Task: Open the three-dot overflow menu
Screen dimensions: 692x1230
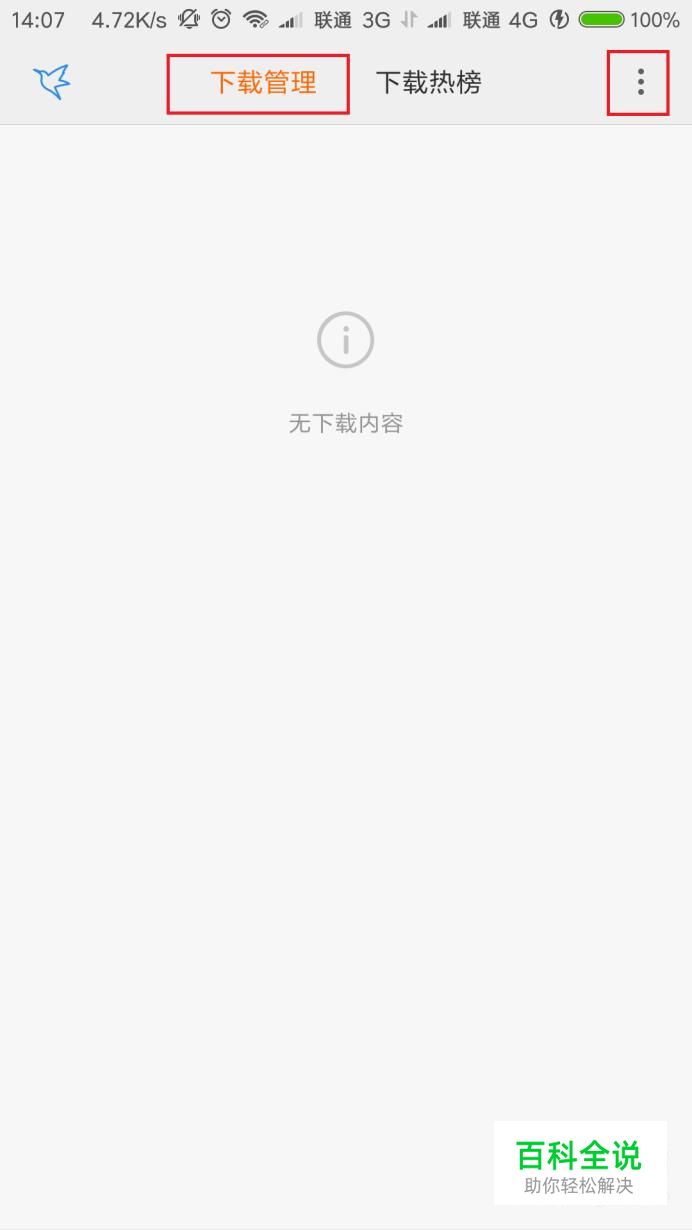Action: click(640, 82)
